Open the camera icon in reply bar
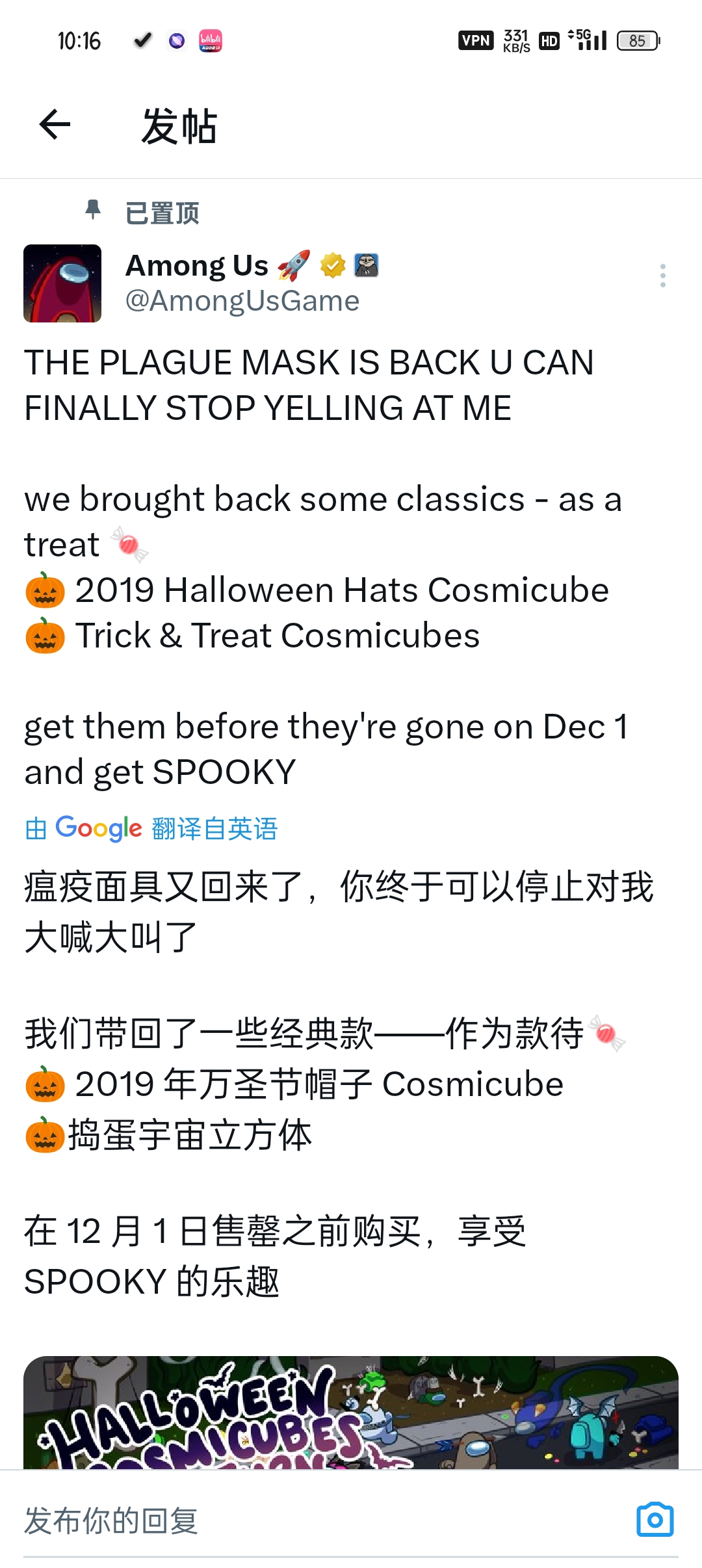Image resolution: width=702 pixels, height=1568 pixels. 655,1520
